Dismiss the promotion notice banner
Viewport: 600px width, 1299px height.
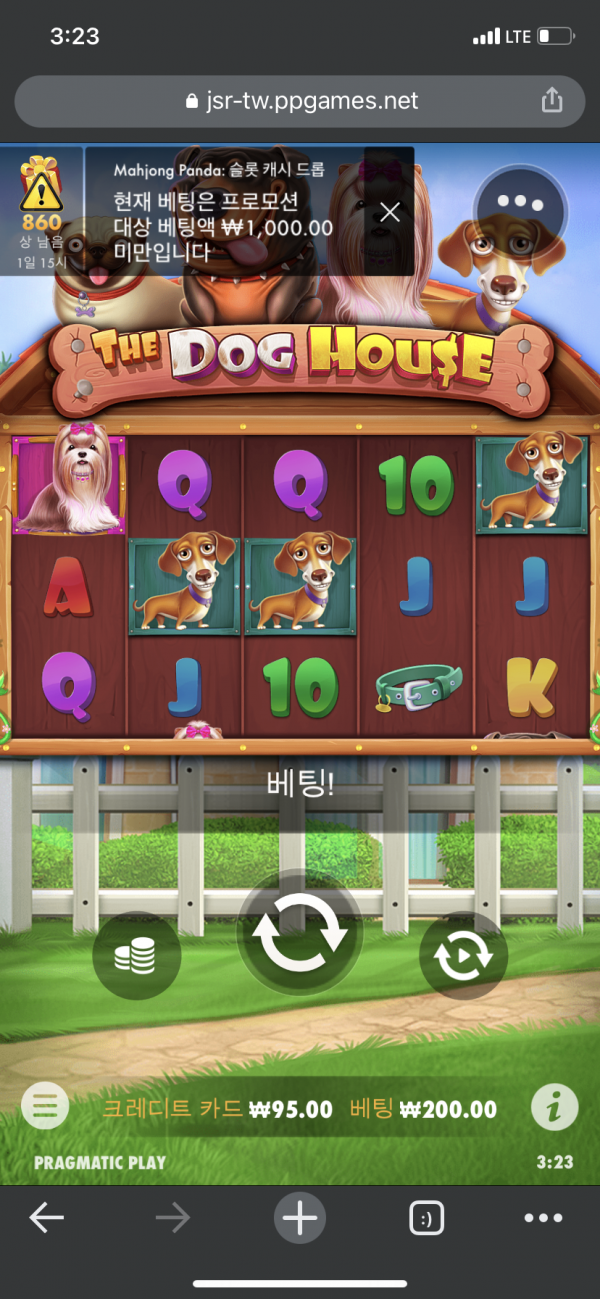pos(390,212)
